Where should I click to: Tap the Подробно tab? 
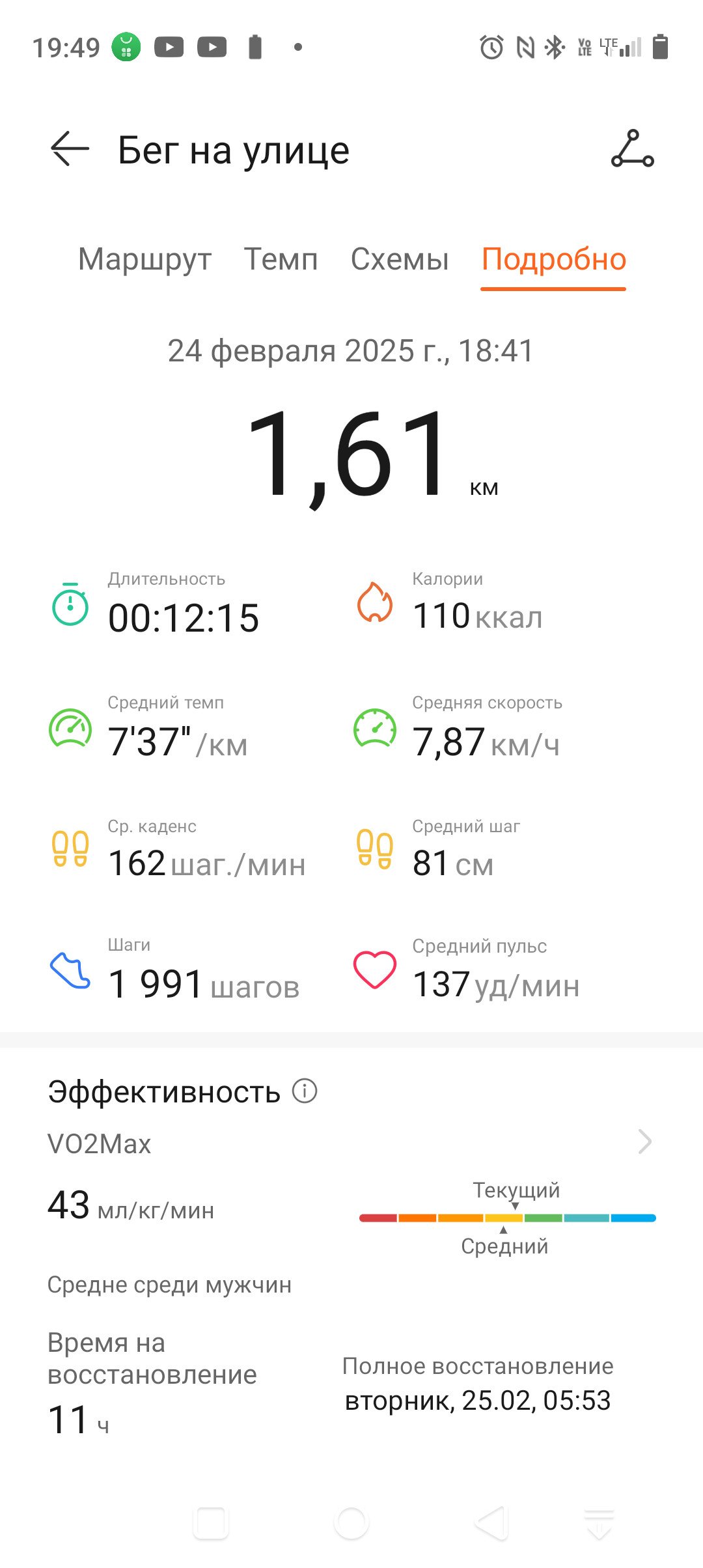point(553,260)
